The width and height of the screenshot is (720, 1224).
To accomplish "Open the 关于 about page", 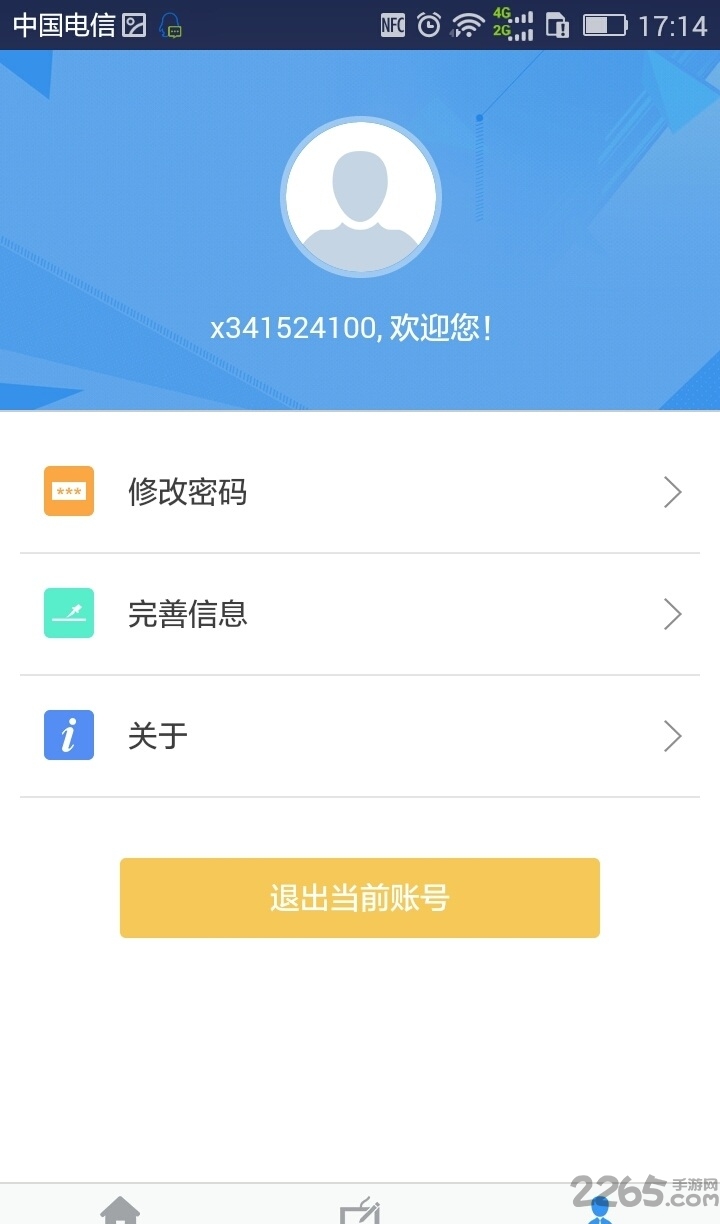I will coord(360,736).
